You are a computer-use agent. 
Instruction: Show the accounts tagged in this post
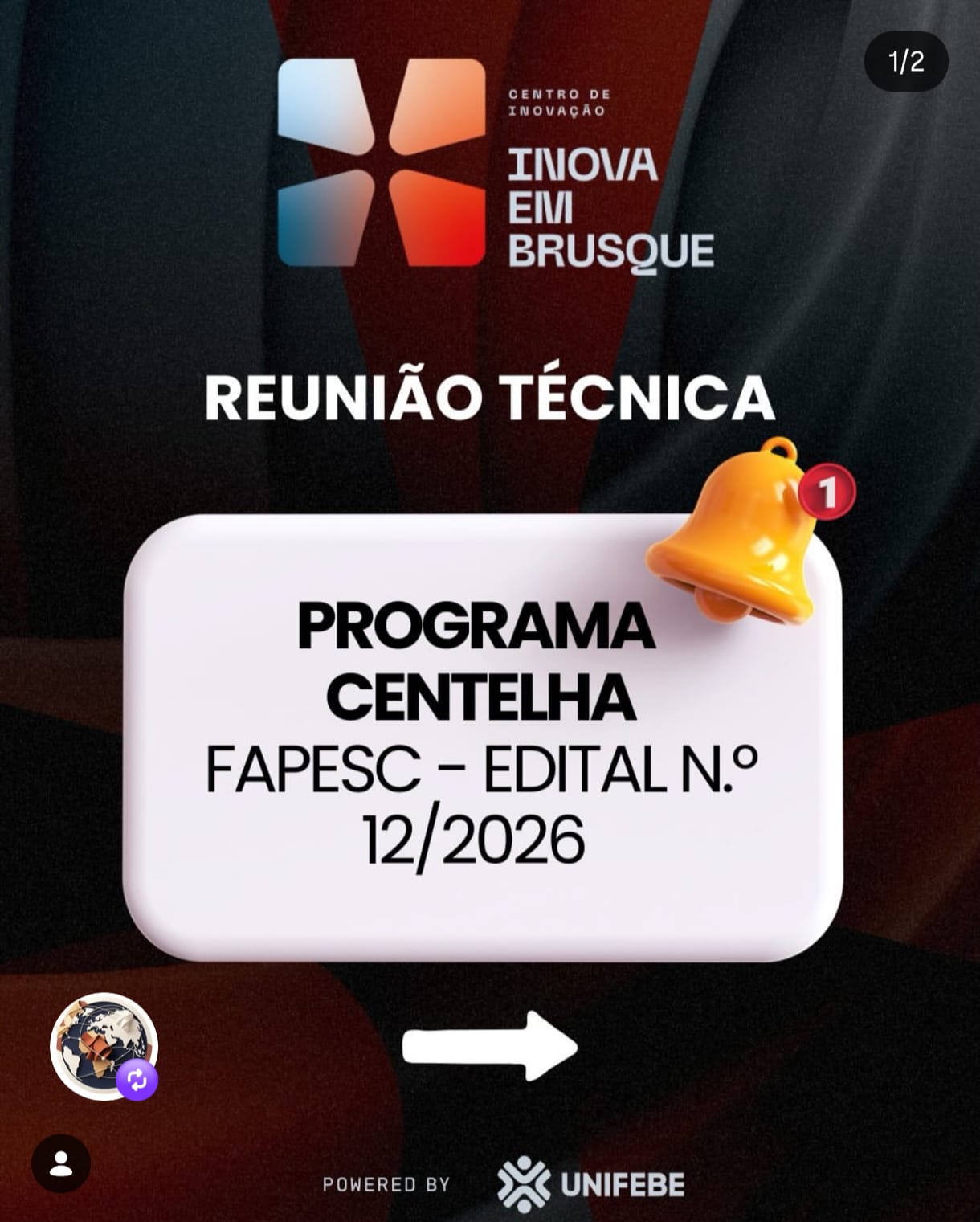(x=61, y=1163)
